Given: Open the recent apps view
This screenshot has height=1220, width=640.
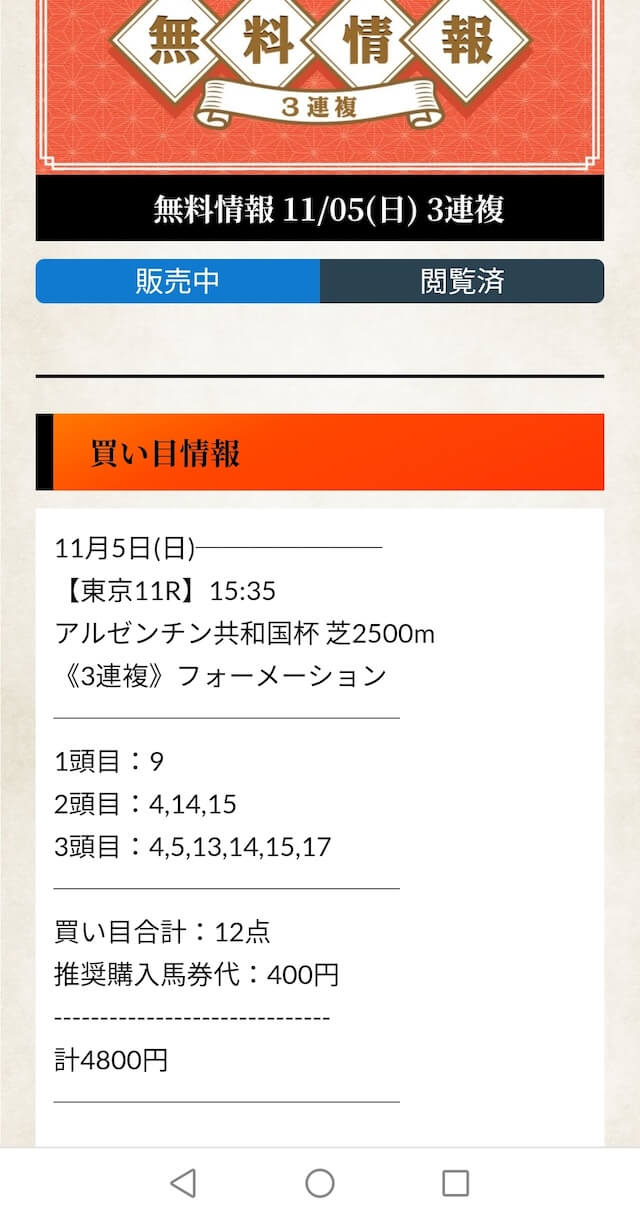Looking at the screenshot, I should pos(456,1184).
